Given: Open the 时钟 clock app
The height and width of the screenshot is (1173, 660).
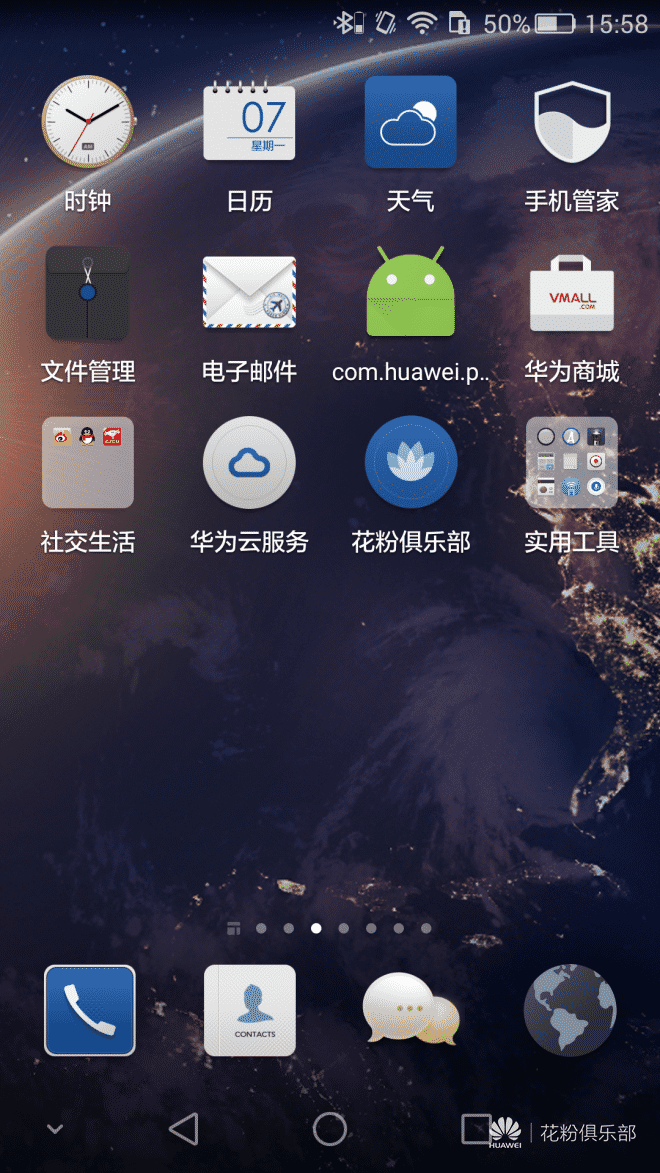Looking at the screenshot, I should 88,122.
